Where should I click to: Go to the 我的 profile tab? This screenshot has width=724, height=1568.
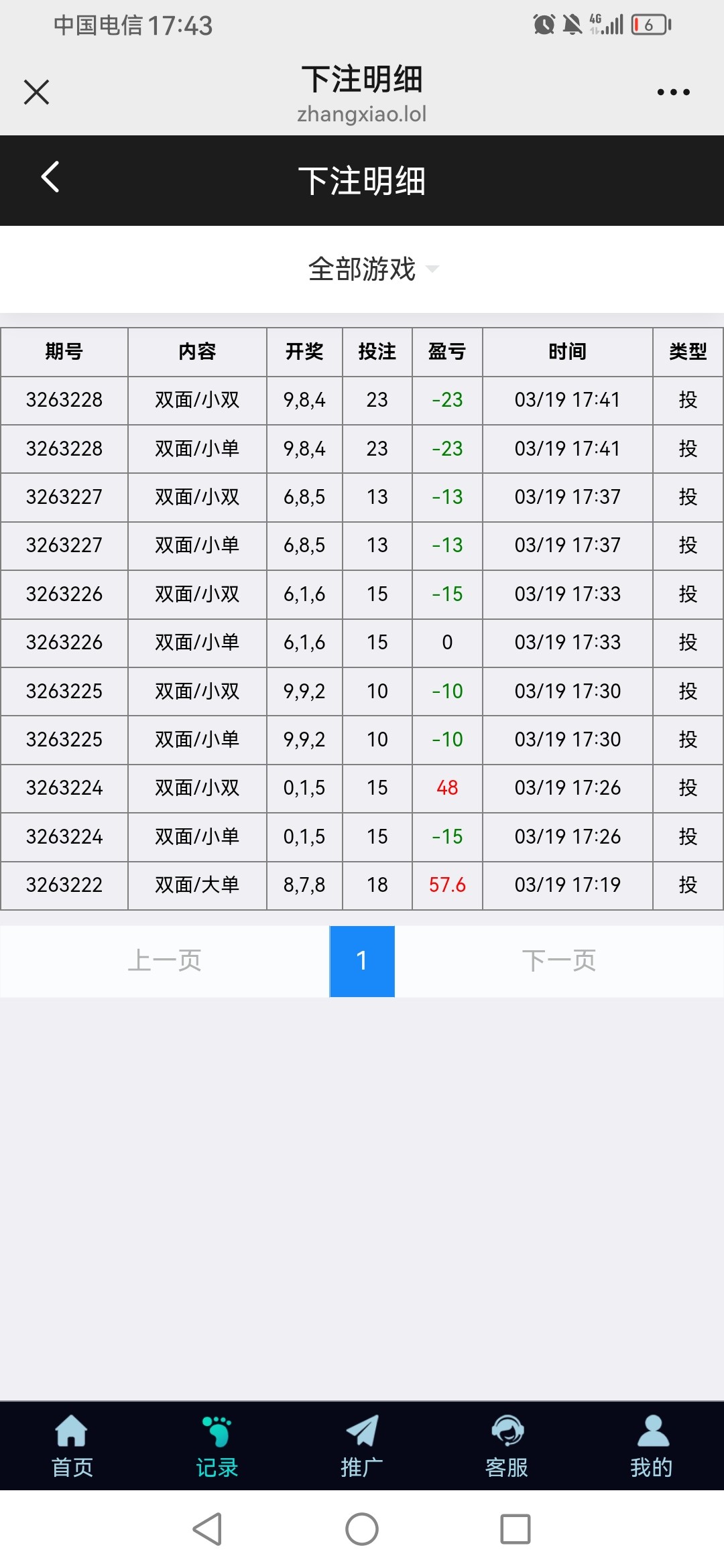click(x=652, y=1446)
